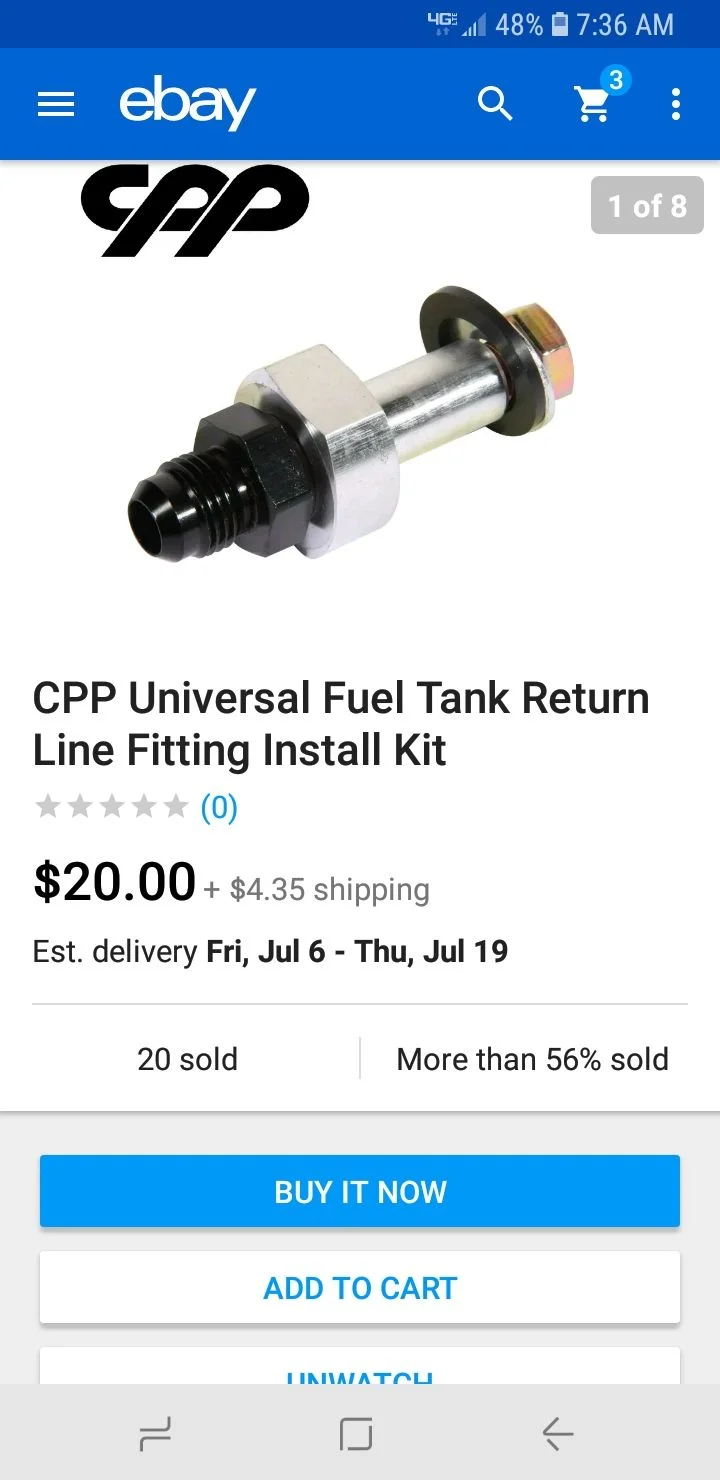
Task: Tap the BUY IT NOW button
Action: pyautogui.click(x=360, y=1191)
